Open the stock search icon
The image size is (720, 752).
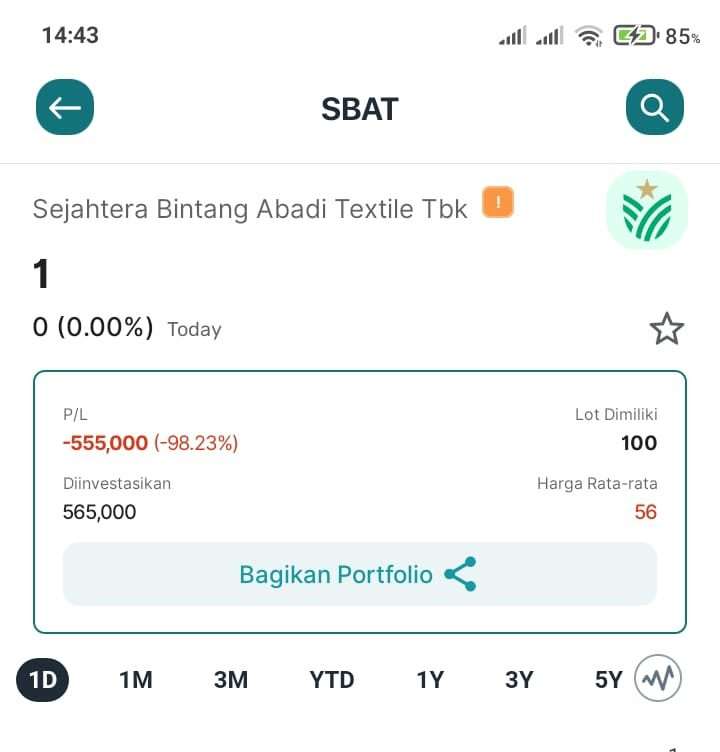pos(655,107)
